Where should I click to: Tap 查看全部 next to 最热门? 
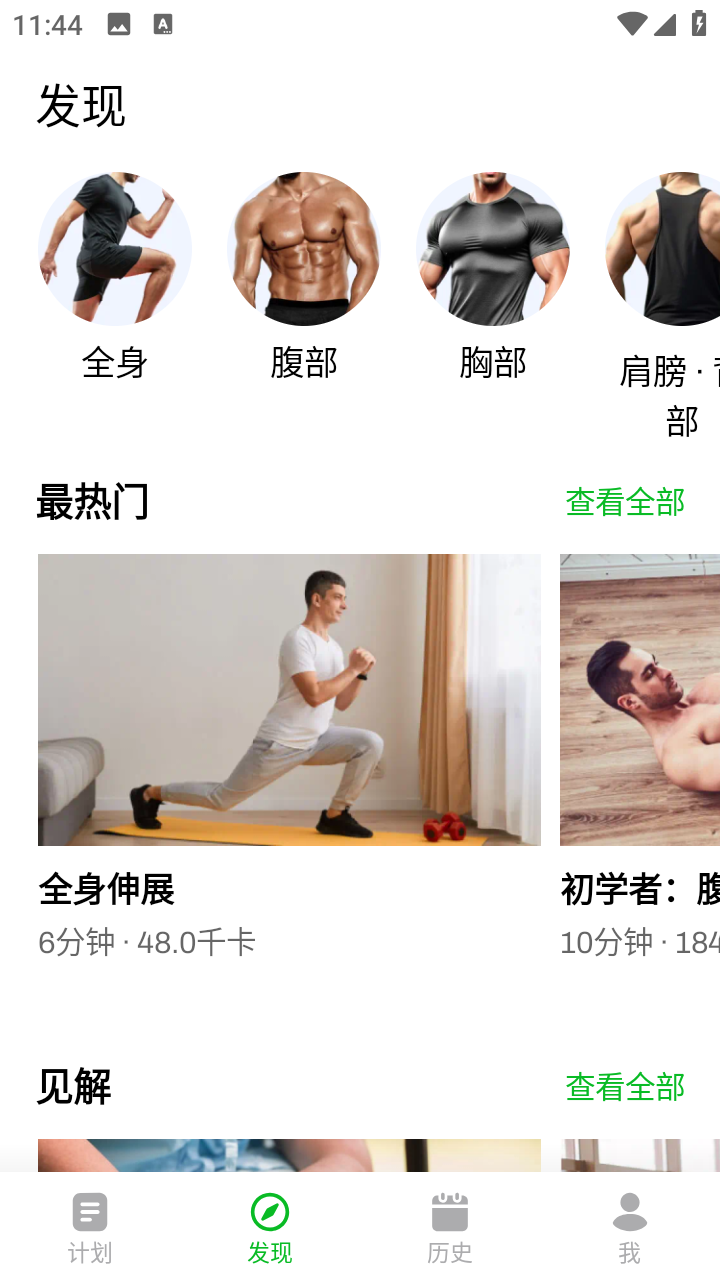coord(625,502)
